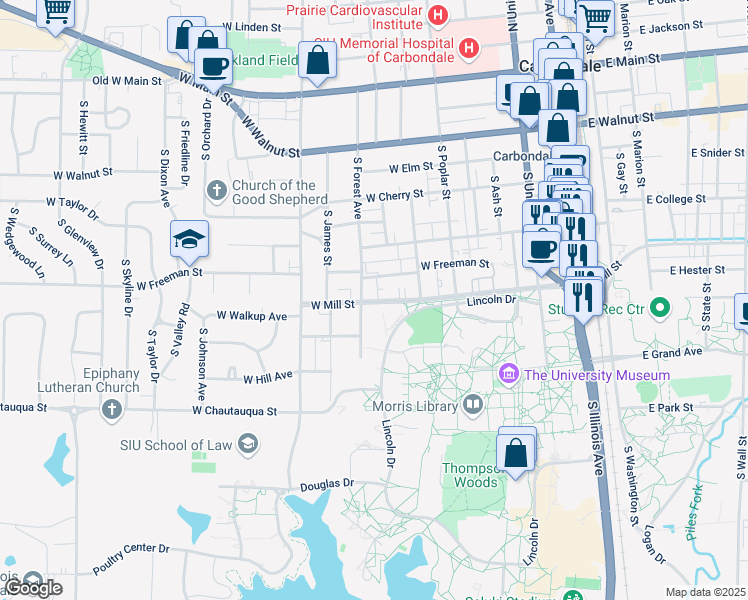Select the shopping bag marker on E Walnut St
Screen dimensions: 748x600
[x=557, y=129]
